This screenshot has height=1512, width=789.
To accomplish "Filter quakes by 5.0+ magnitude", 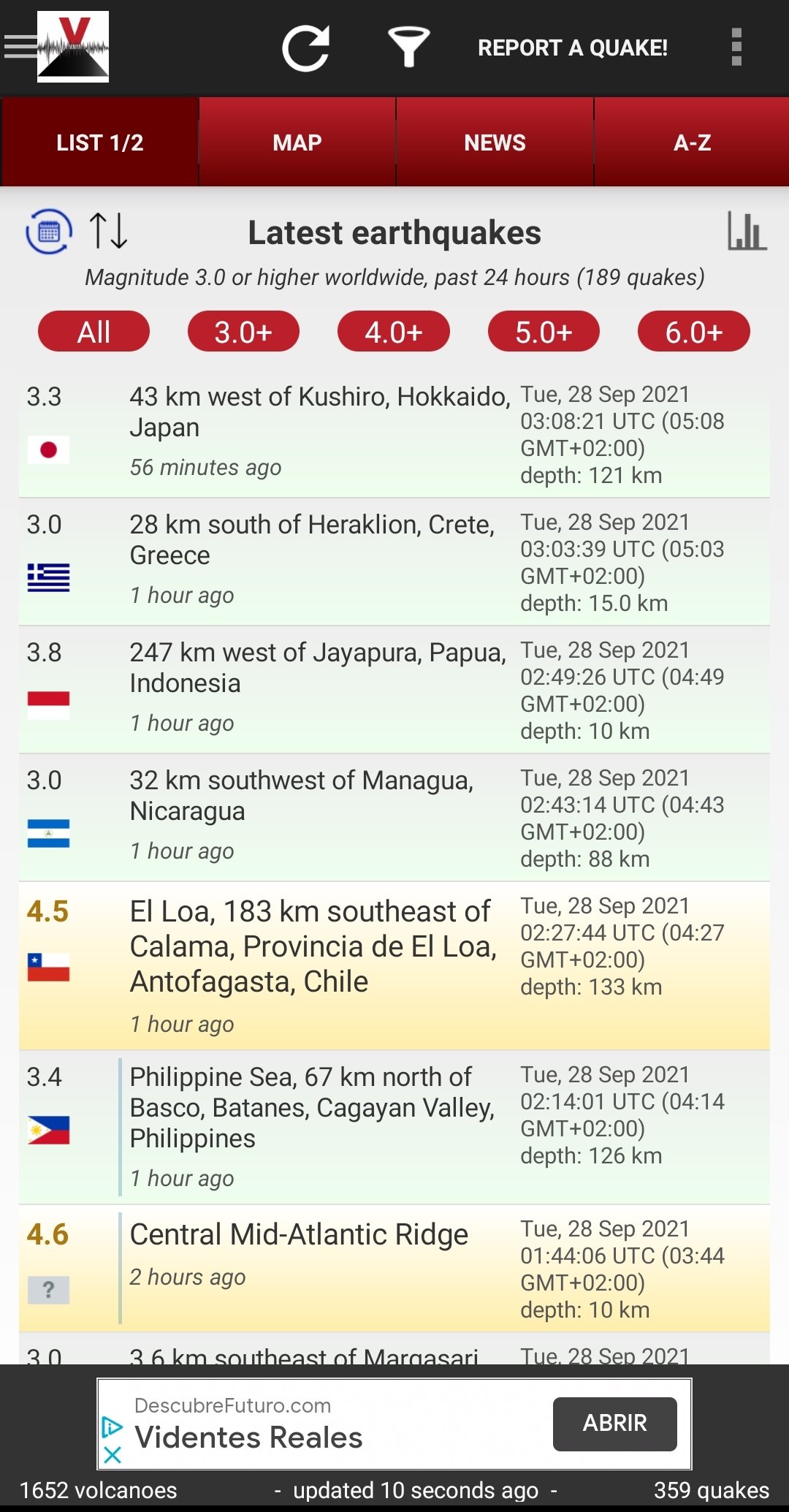I will 544,332.
